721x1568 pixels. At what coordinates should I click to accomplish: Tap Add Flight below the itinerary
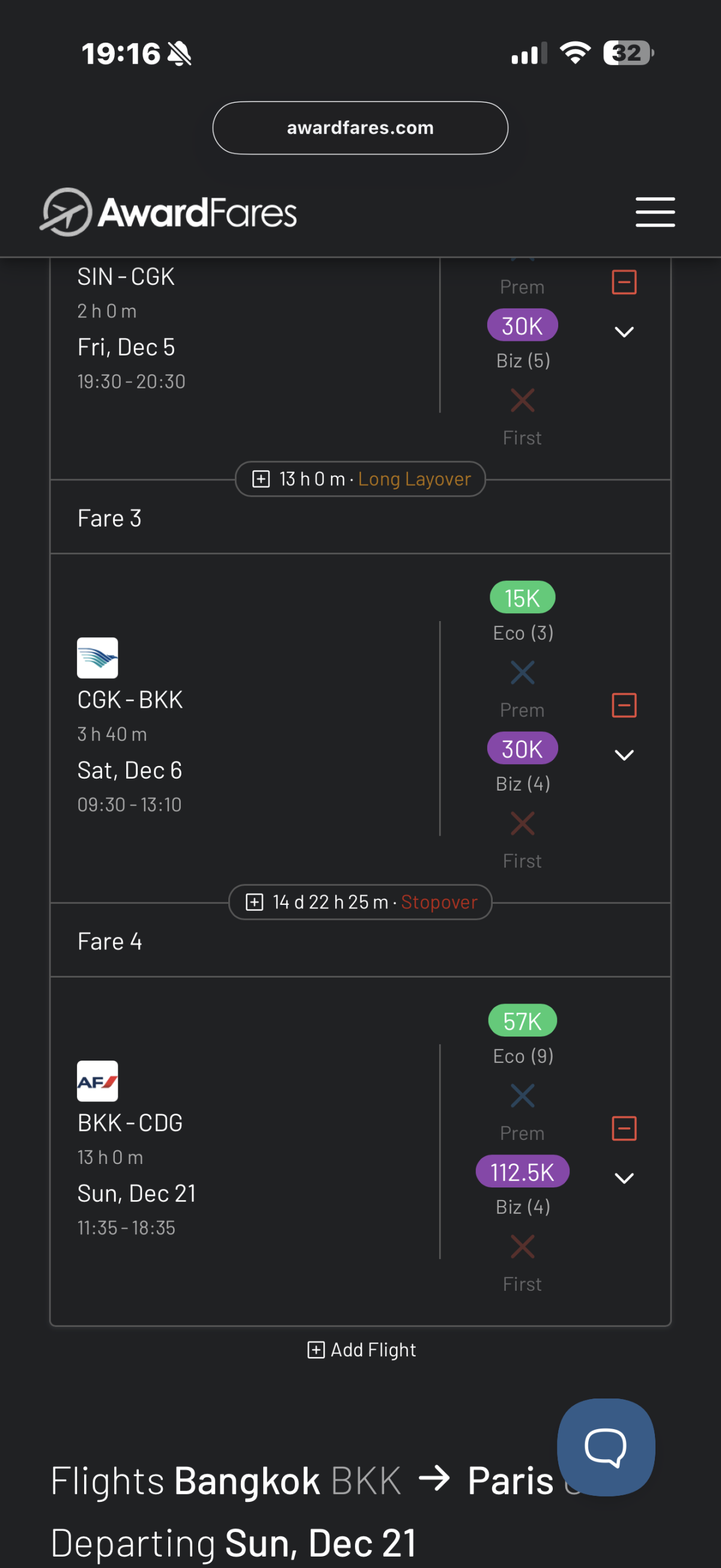click(362, 1350)
